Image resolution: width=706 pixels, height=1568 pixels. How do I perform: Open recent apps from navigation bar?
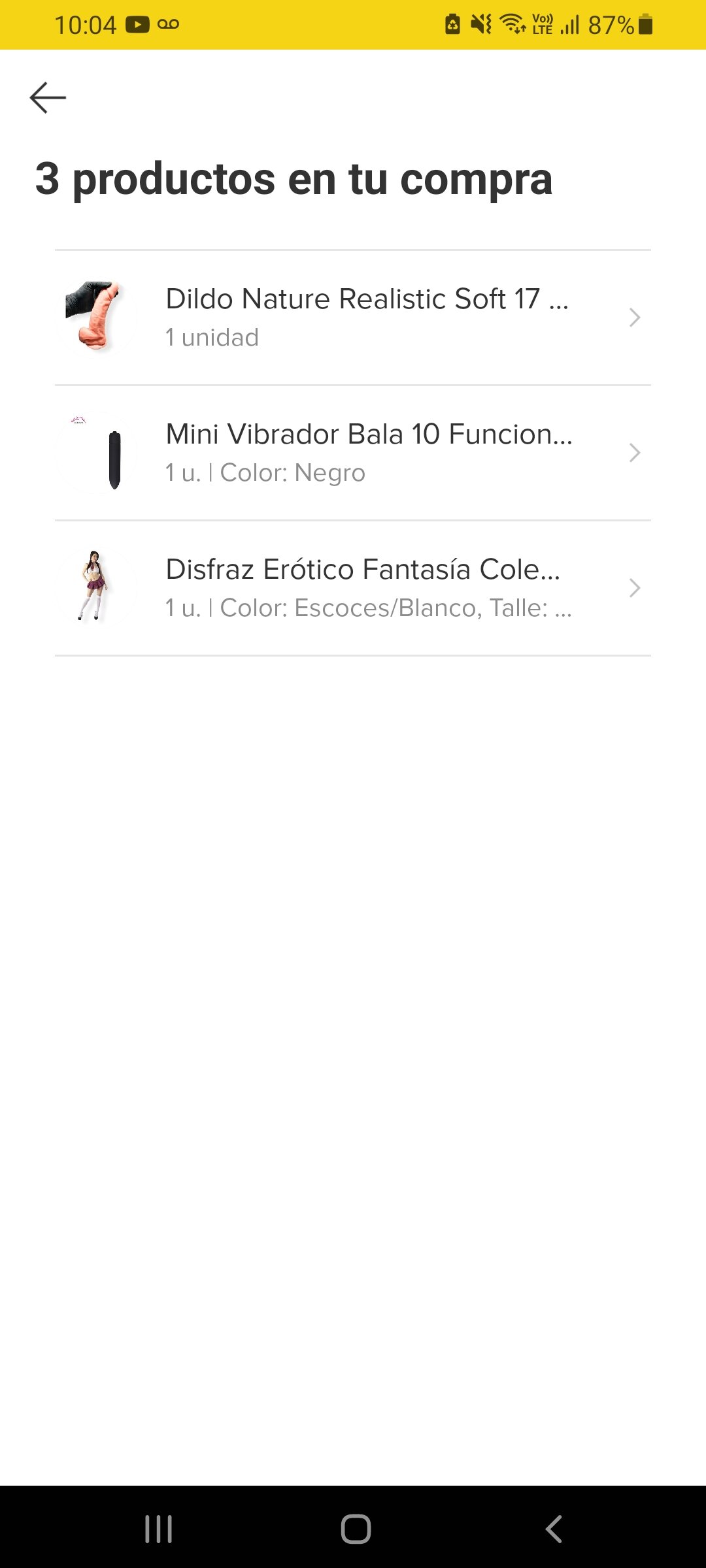pos(158,1529)
